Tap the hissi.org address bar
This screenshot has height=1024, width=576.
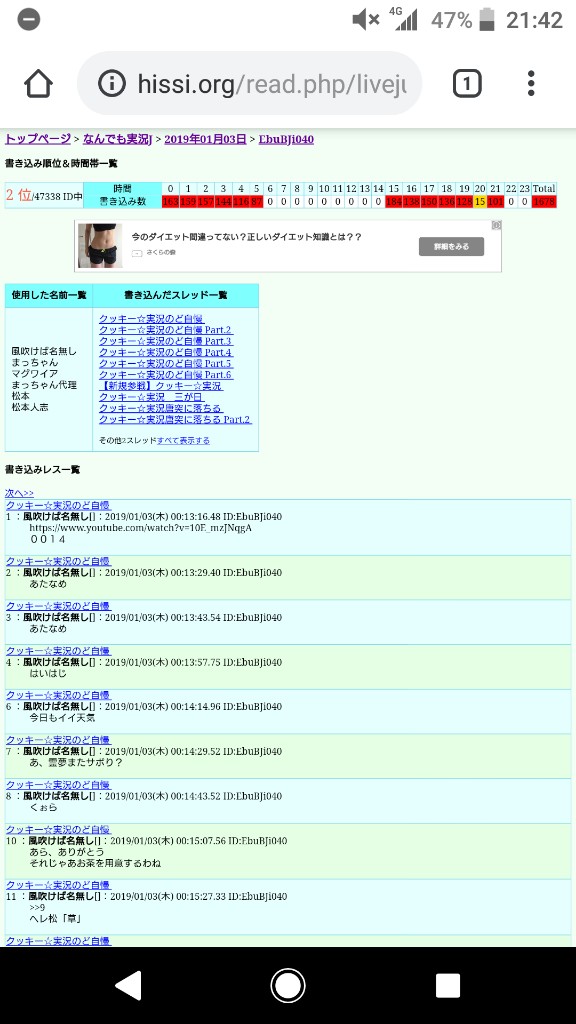point(249,84)
